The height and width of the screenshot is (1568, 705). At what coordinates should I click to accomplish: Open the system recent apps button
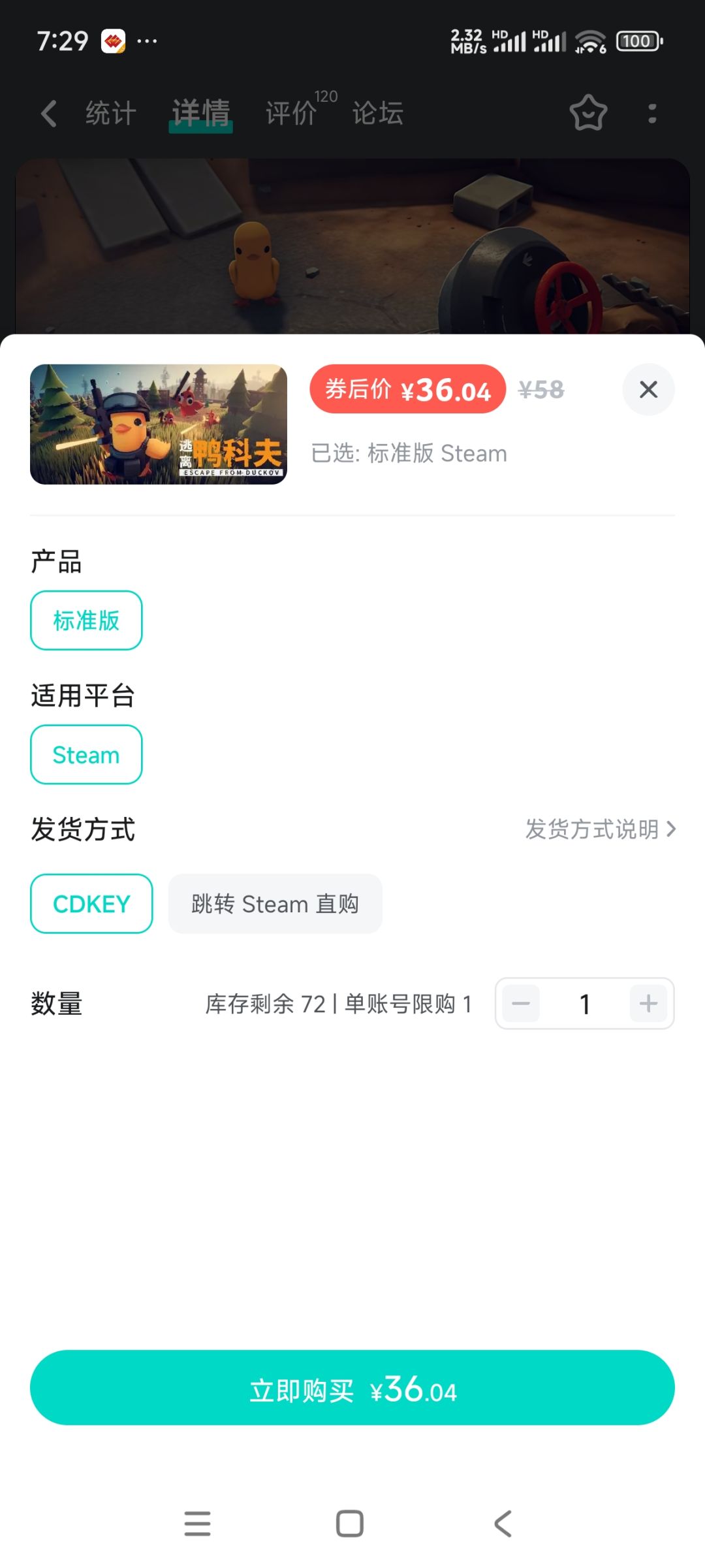pos(197,1524)
